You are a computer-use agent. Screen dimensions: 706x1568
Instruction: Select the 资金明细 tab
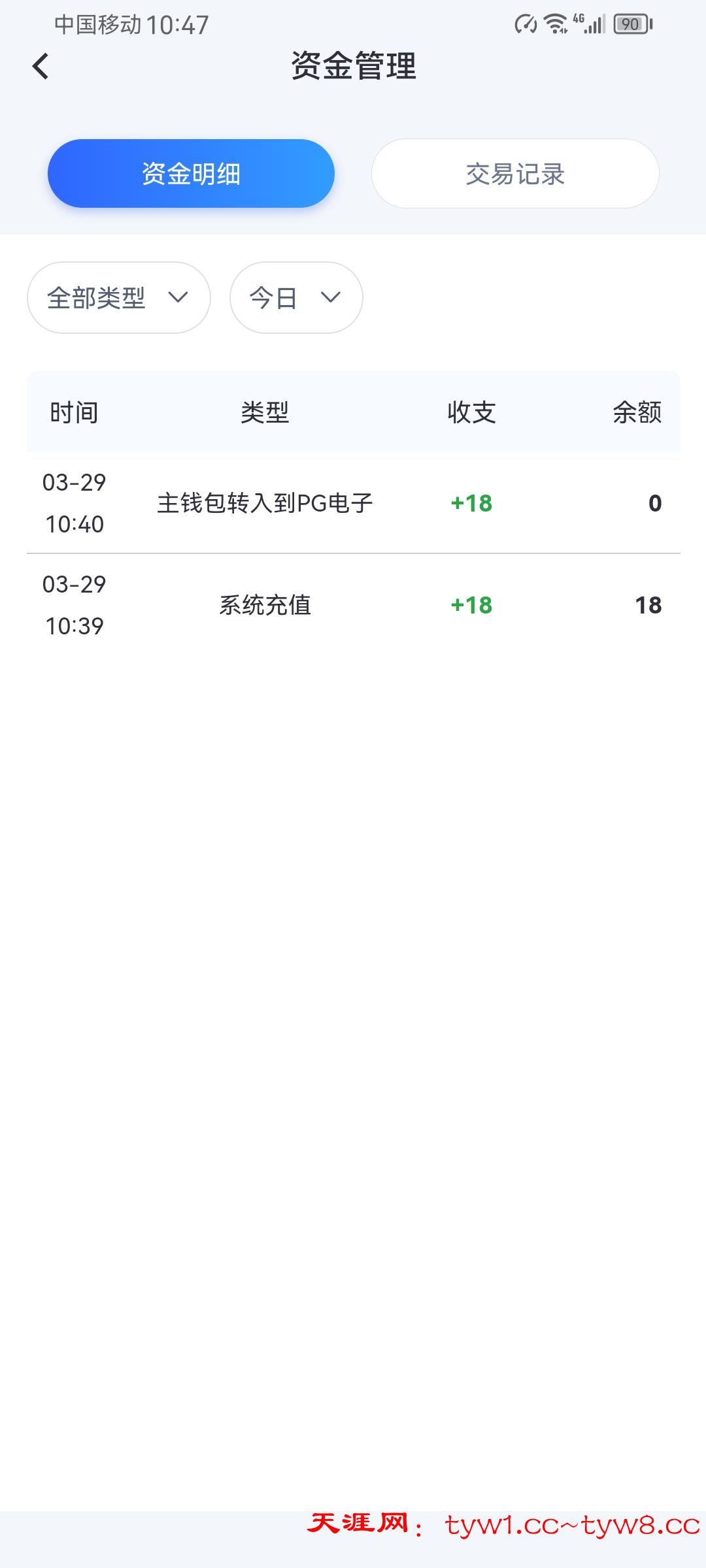tap(190, 173)
